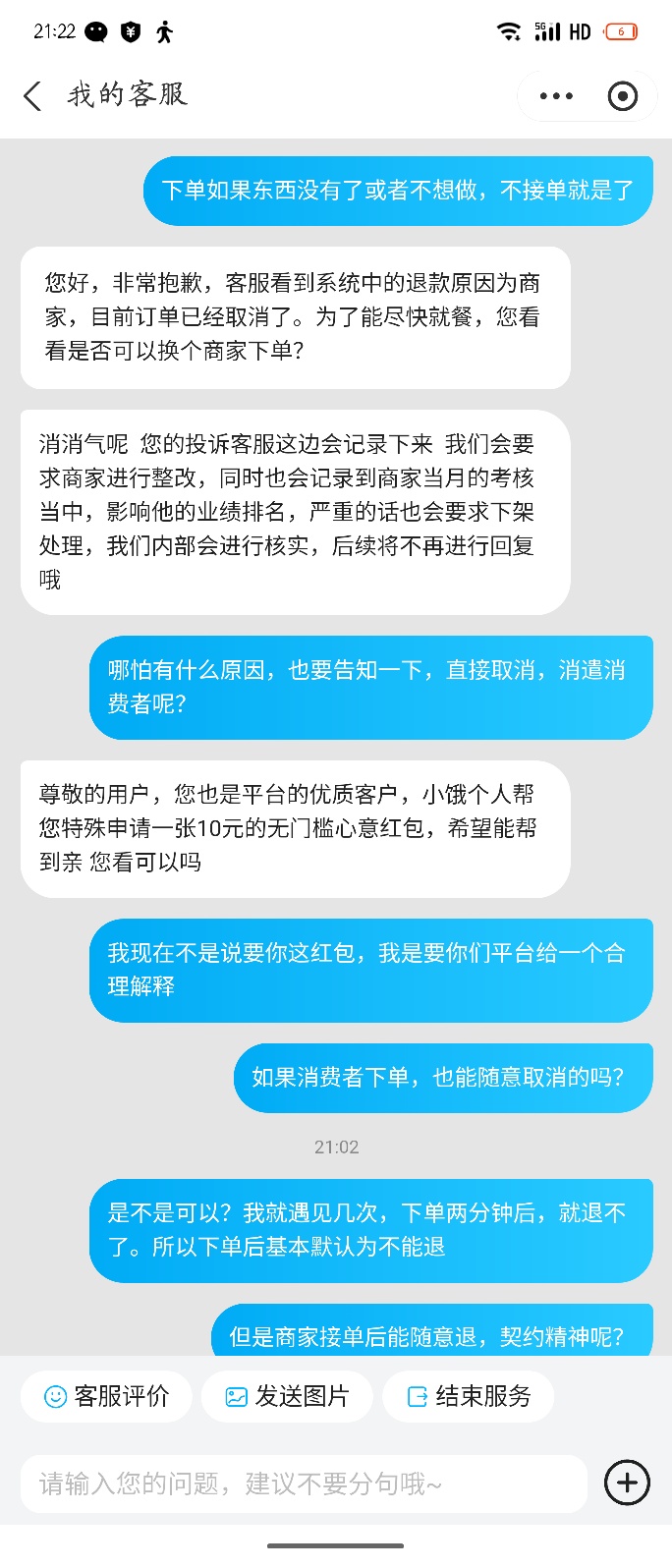Tap 结束服务 to end the session

[469, 1396]
